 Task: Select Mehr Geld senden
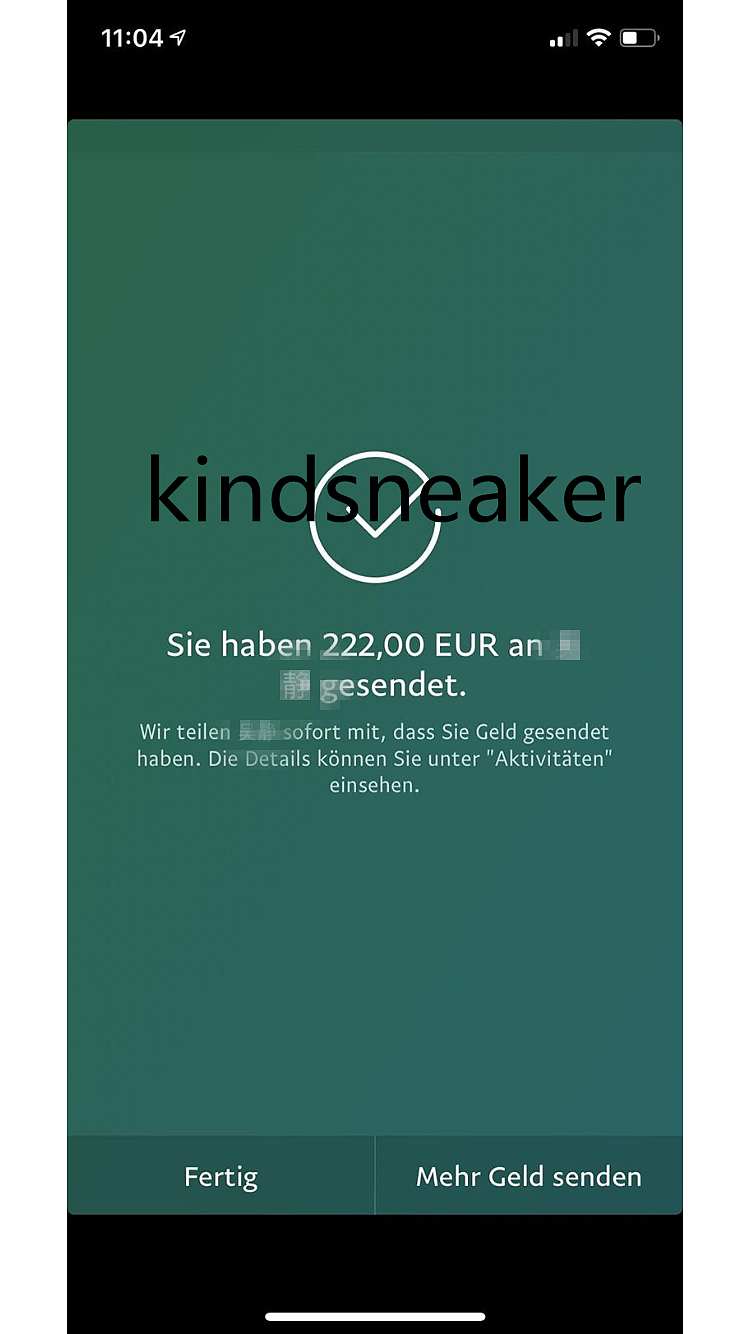[528, 1177]
